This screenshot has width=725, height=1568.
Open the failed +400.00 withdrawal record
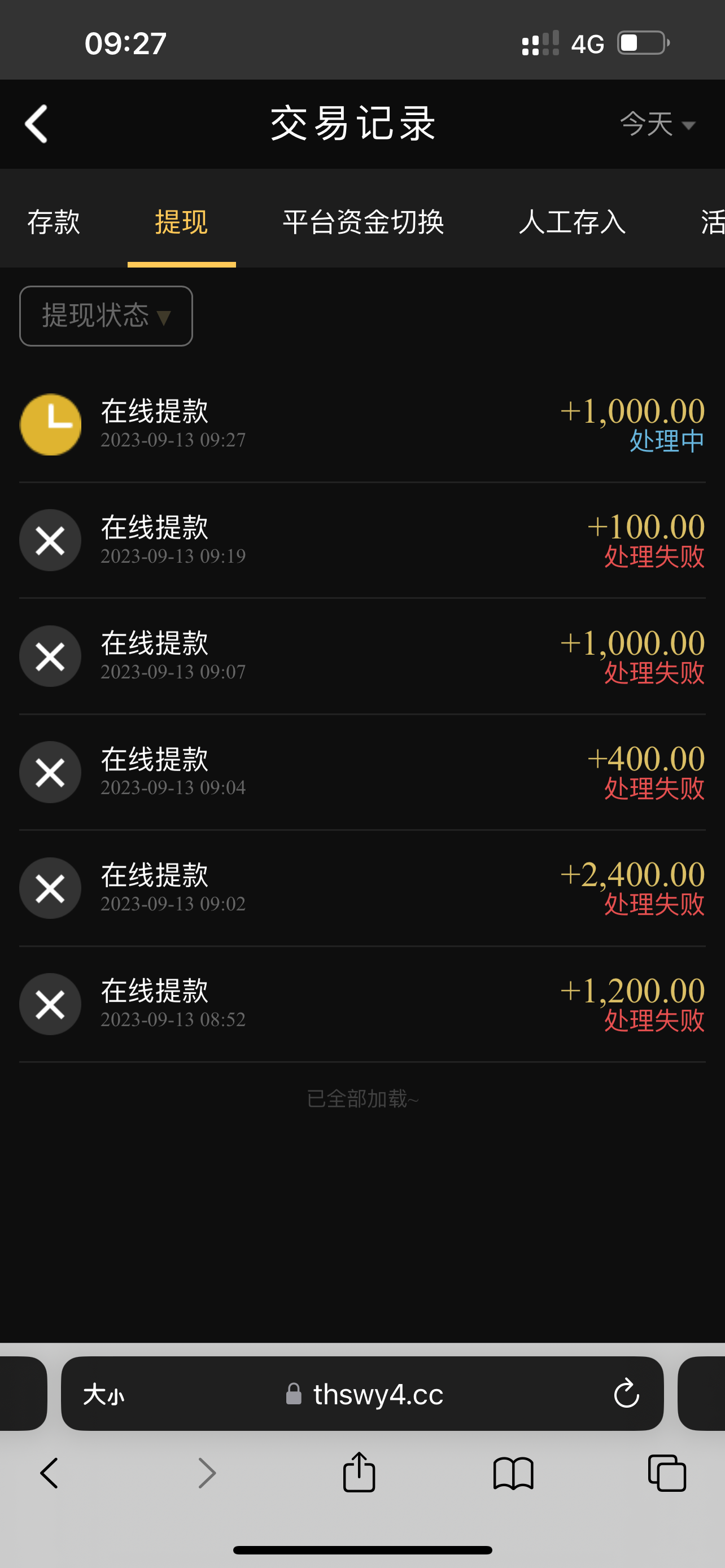tap(362, 772)
